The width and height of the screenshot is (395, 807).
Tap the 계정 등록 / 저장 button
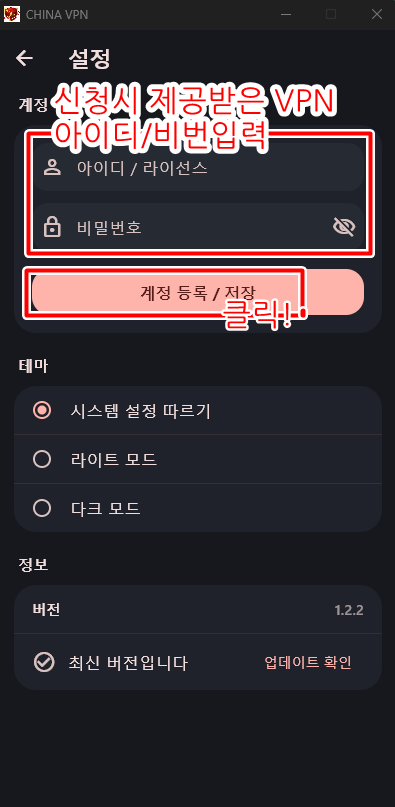(198, 292)
